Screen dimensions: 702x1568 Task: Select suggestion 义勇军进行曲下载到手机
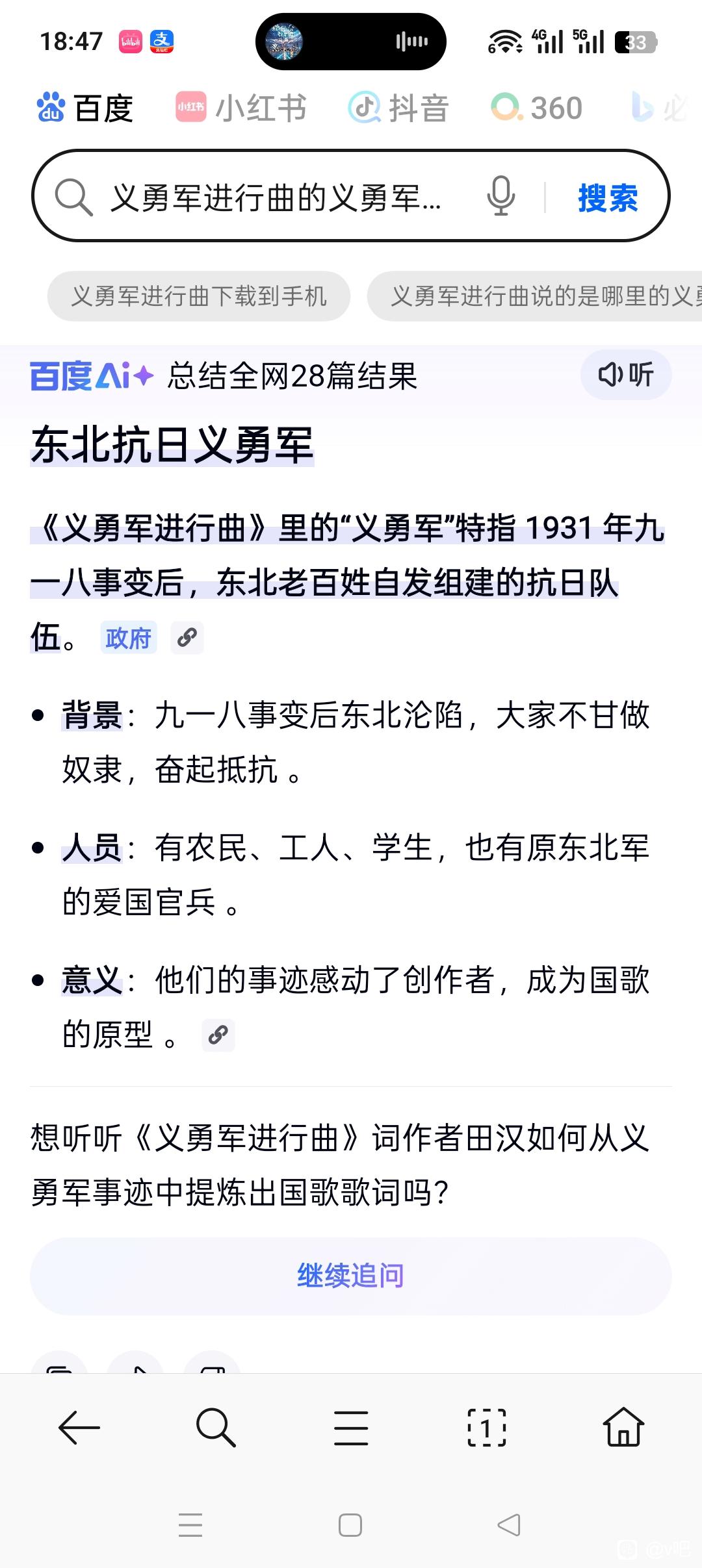[199, 296]
